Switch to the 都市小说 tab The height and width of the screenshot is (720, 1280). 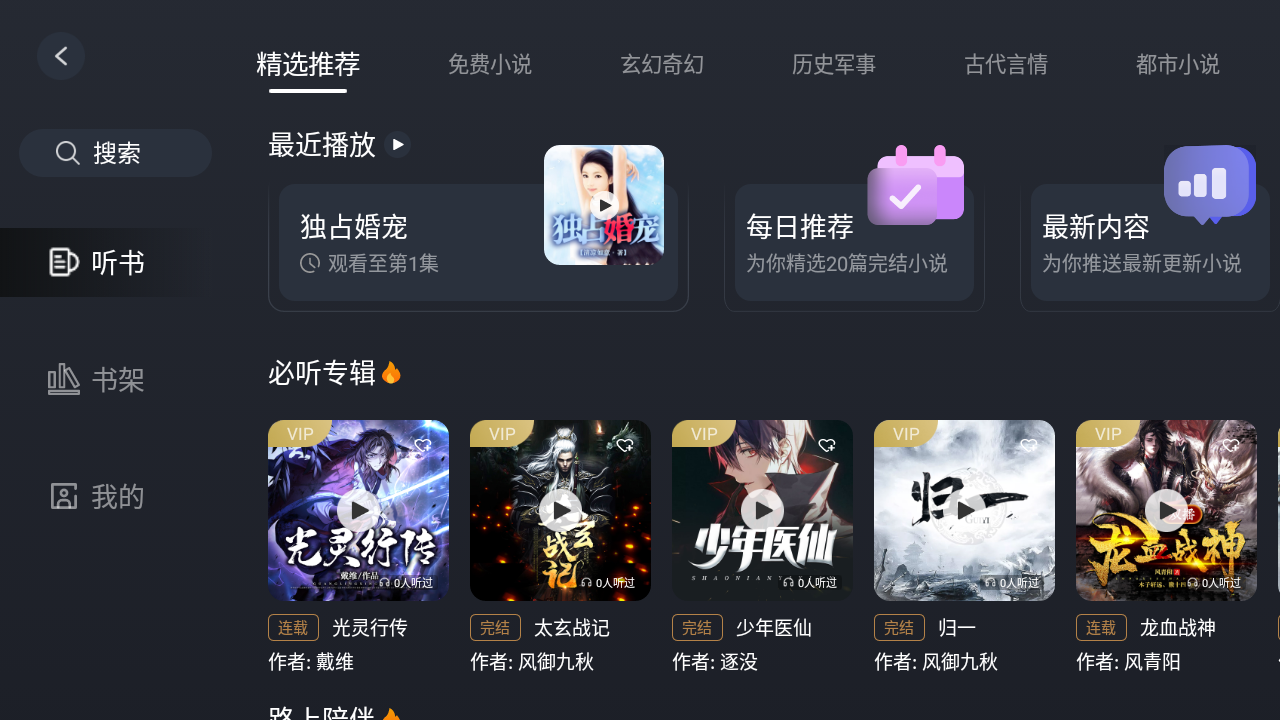tap(1178, 65)
